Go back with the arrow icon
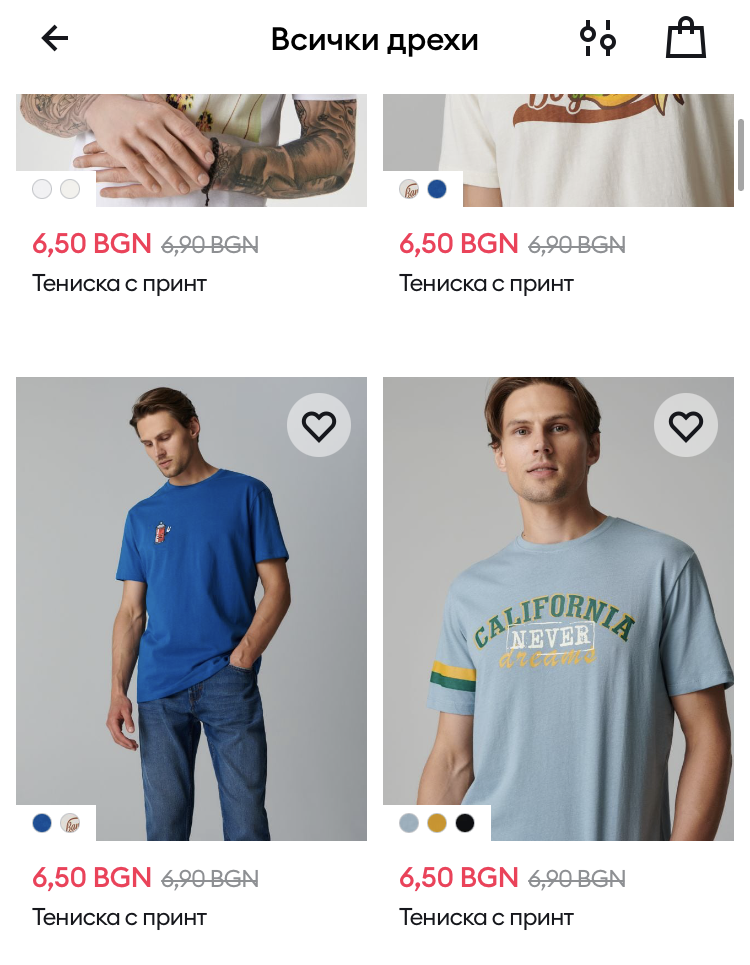Image resolution: width=750 pixels, height=965 pixels. point(55,39)
